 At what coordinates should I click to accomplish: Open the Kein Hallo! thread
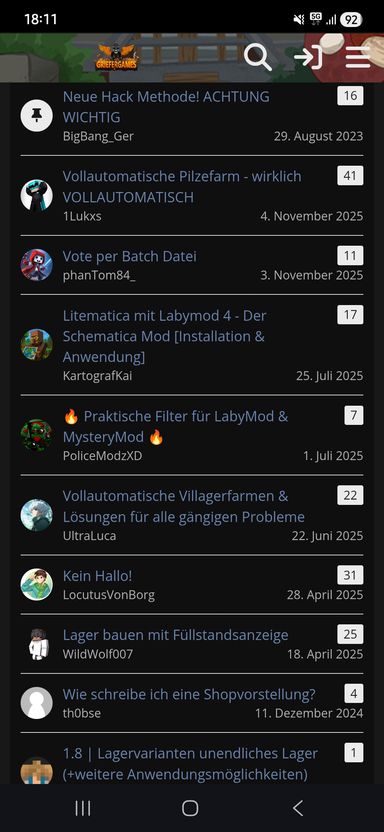click(x=97, y=576)
